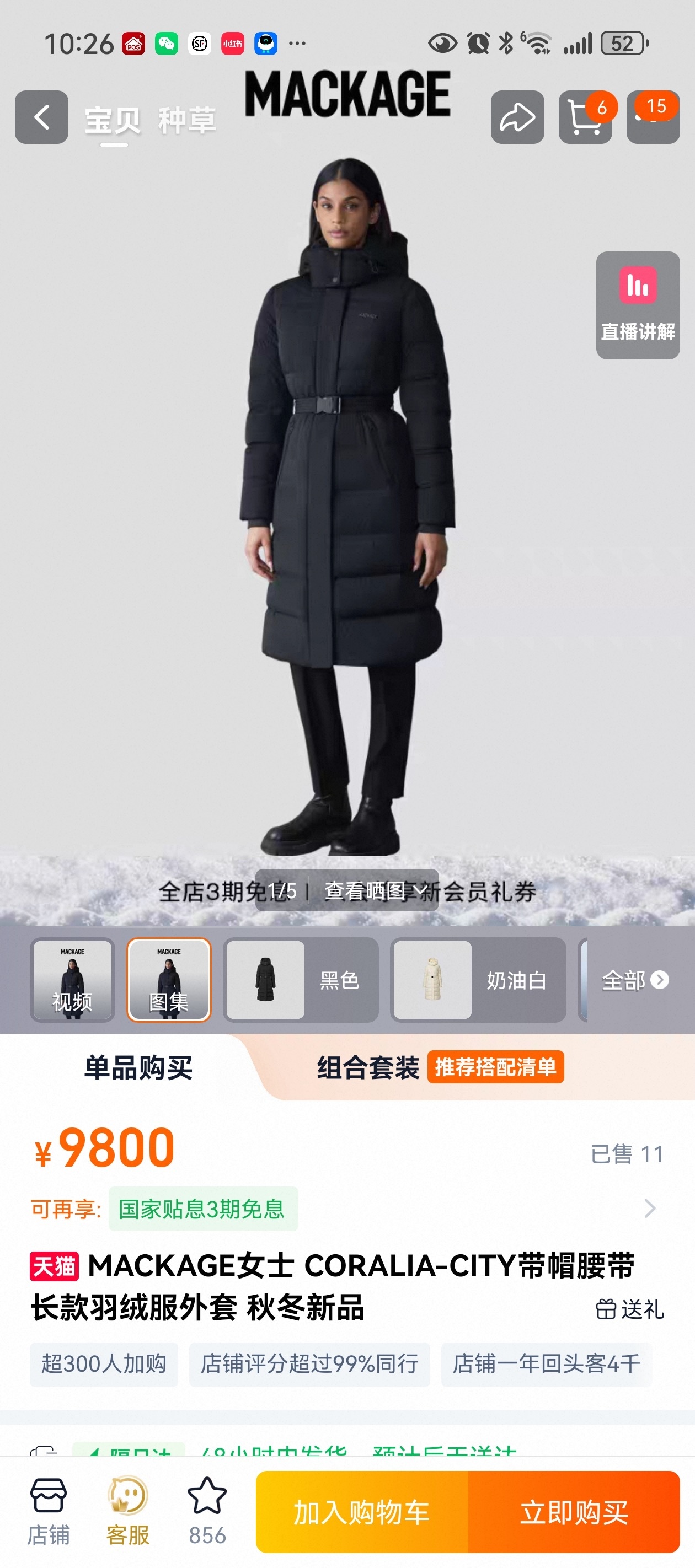Screen dimensions: 695x1568
Task: Choose the 黑色 color option
Action: (x=301, y=979)
